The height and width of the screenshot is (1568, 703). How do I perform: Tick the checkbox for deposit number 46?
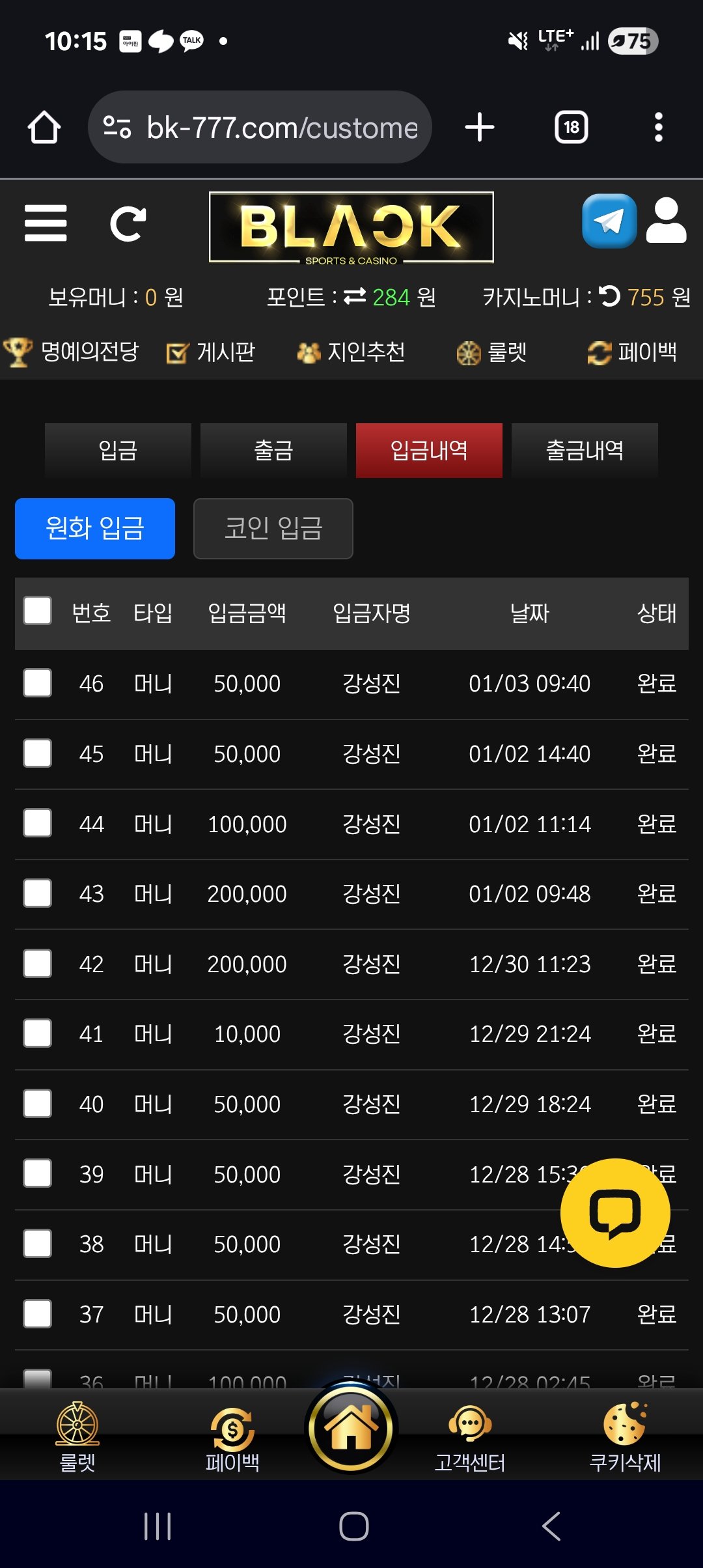click(x=38, y=683)
